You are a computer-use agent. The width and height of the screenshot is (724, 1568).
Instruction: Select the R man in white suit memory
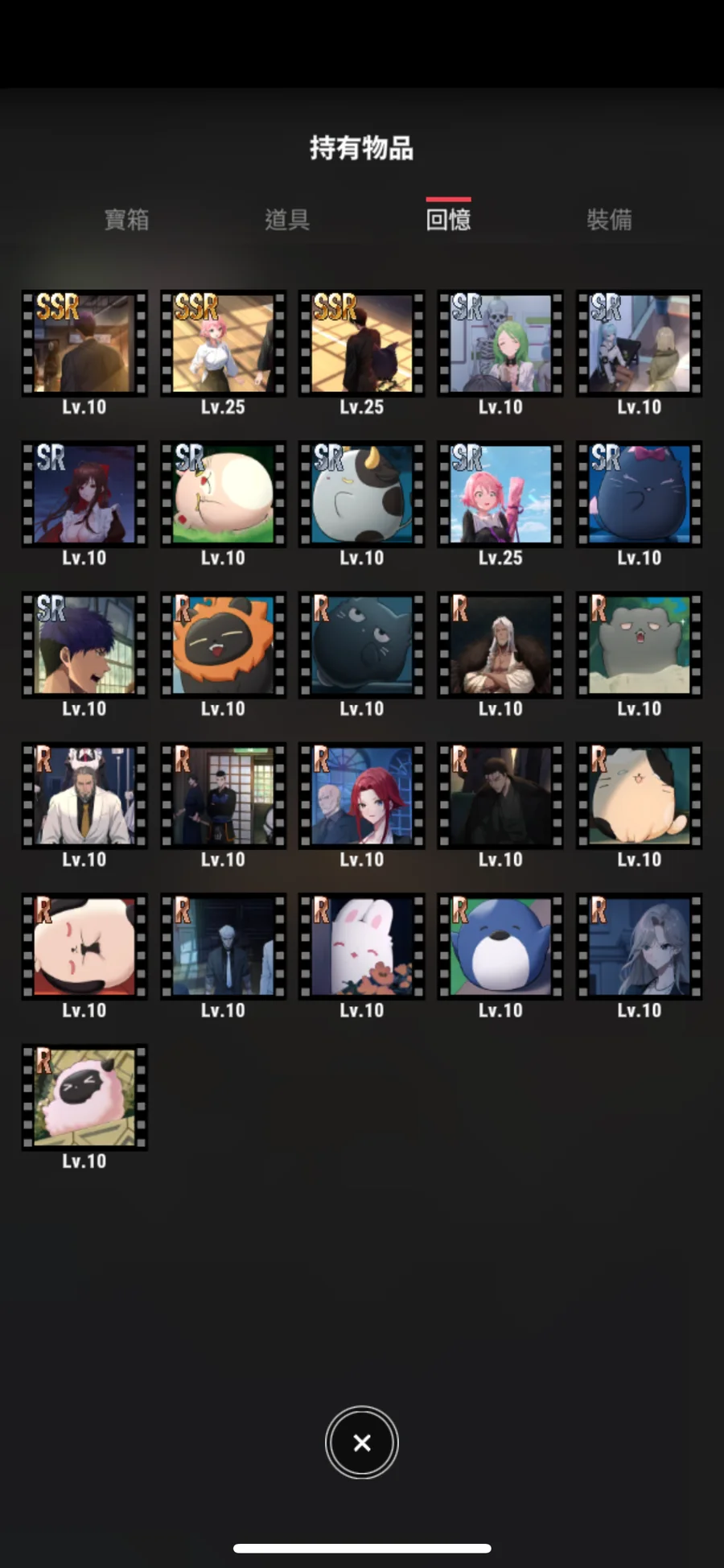tap(84, 796)
